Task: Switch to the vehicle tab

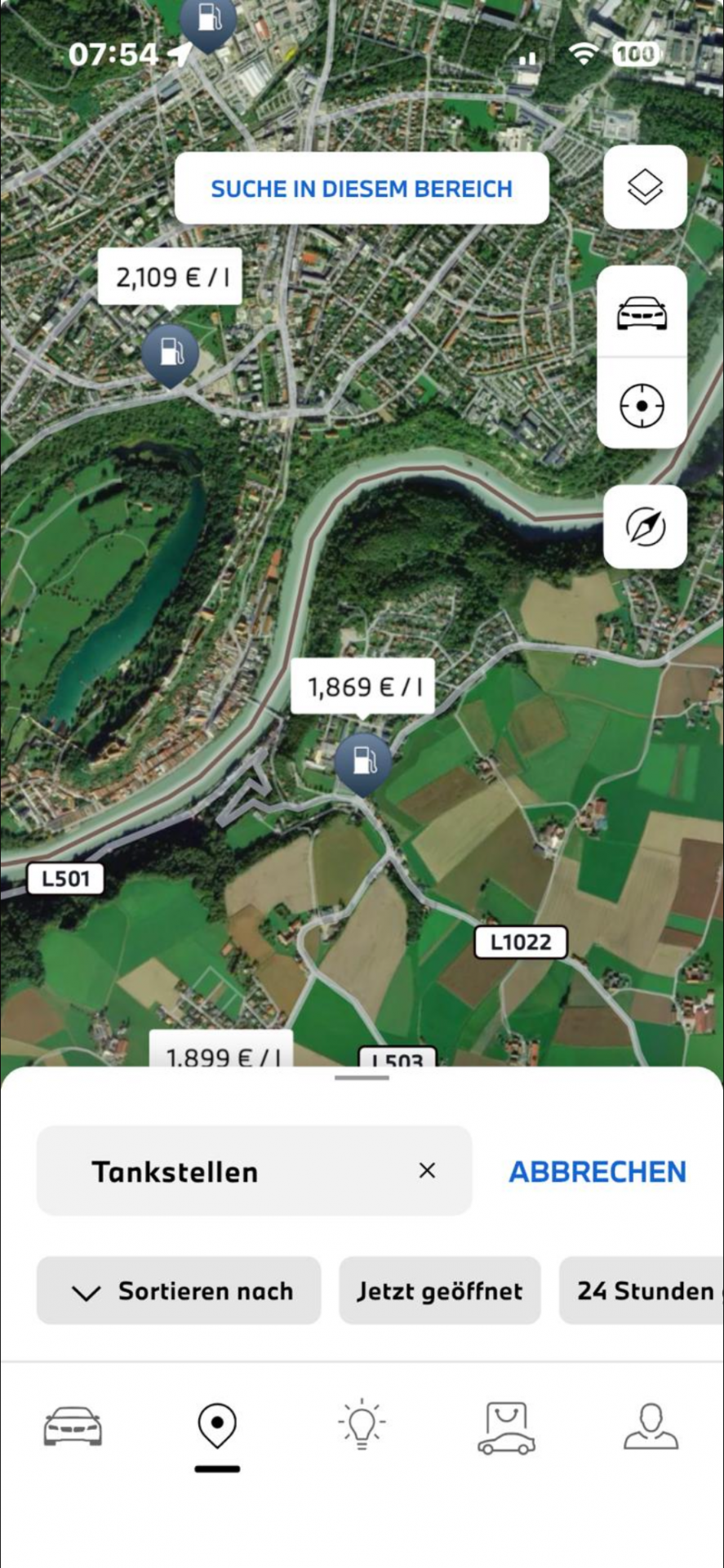Action: pyautogui.click(x=73, y=1427)
